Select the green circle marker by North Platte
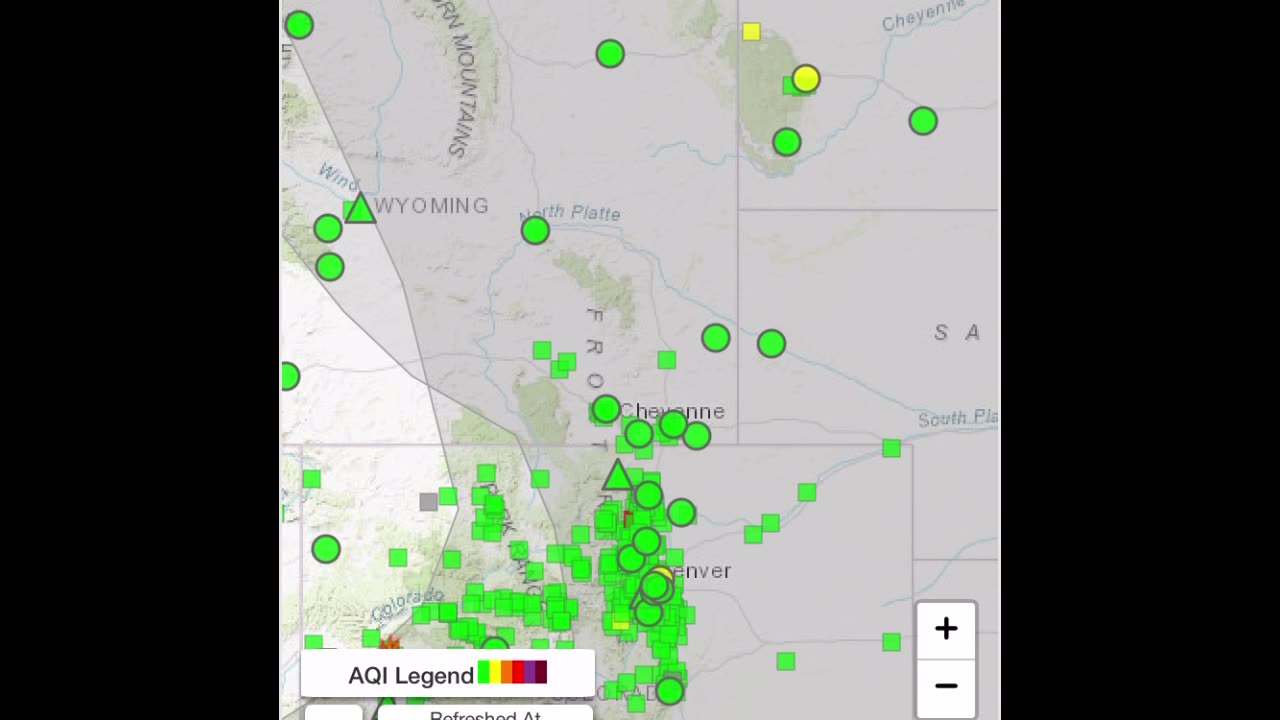1280x720 pixels. [535, 231]
